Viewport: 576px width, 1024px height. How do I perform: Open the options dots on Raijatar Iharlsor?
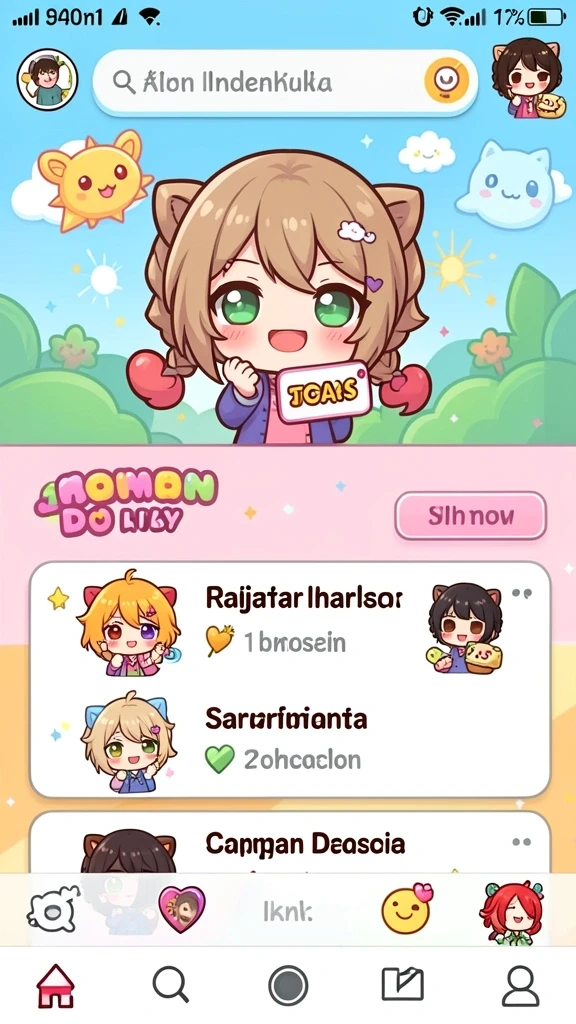tap(522, 594)
